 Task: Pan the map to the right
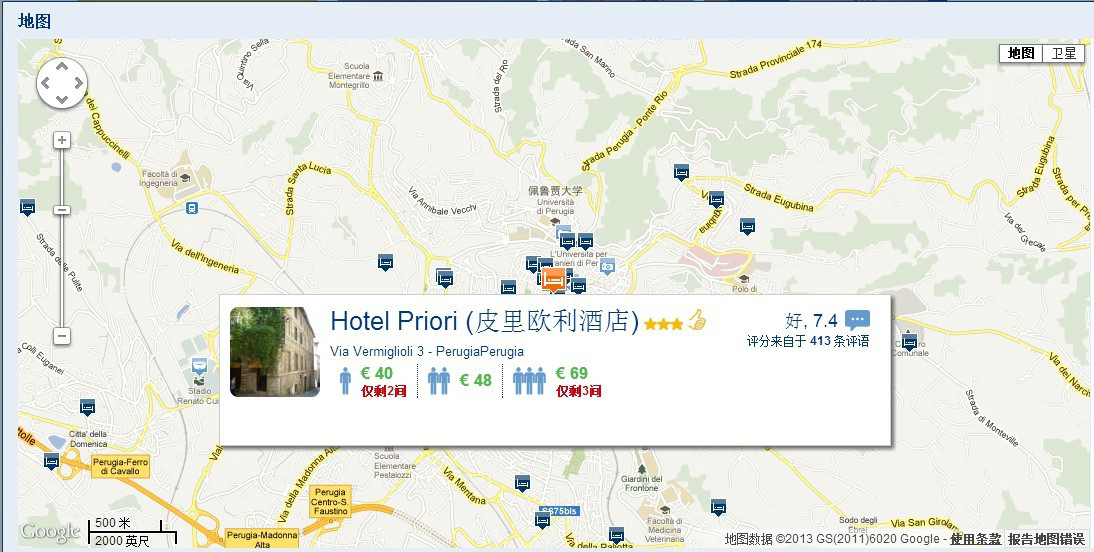click(78, 84)
